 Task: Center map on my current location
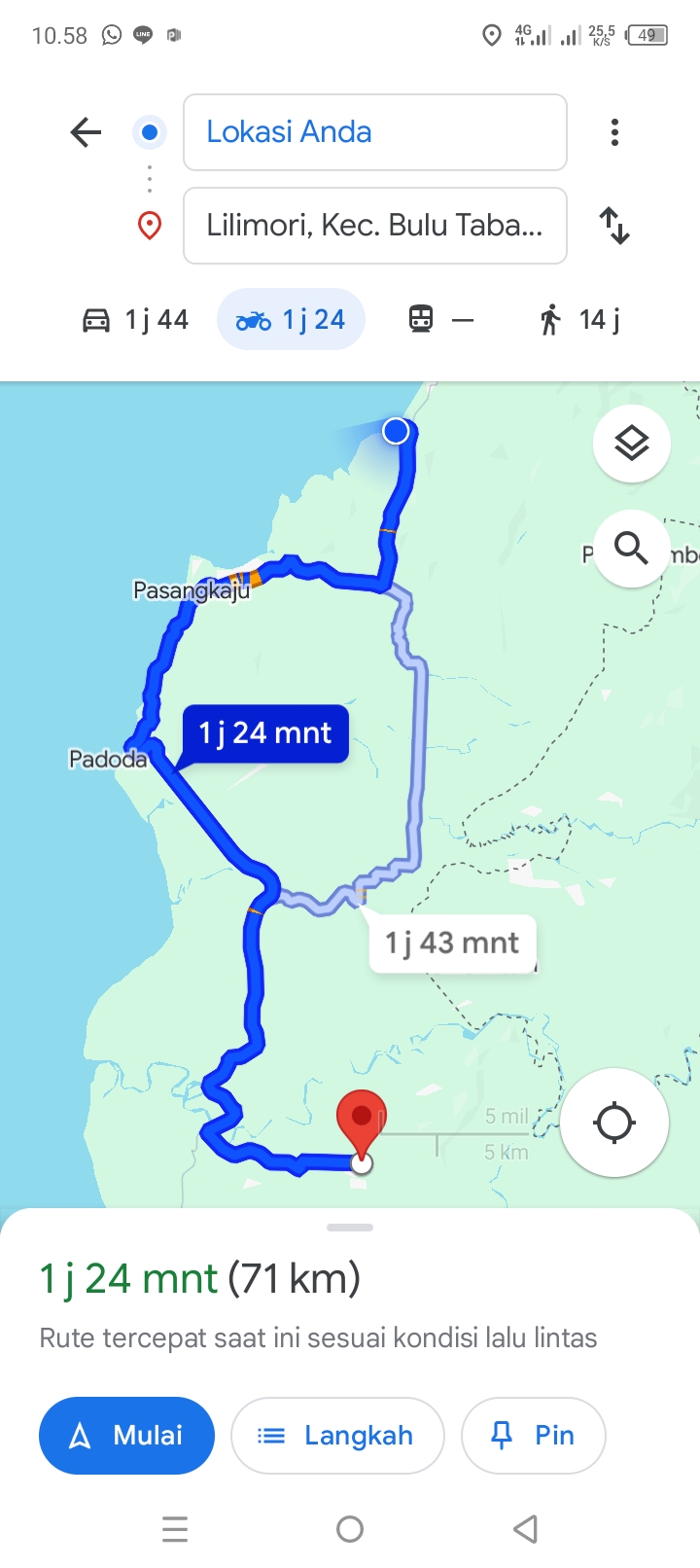click(614, 1123)
